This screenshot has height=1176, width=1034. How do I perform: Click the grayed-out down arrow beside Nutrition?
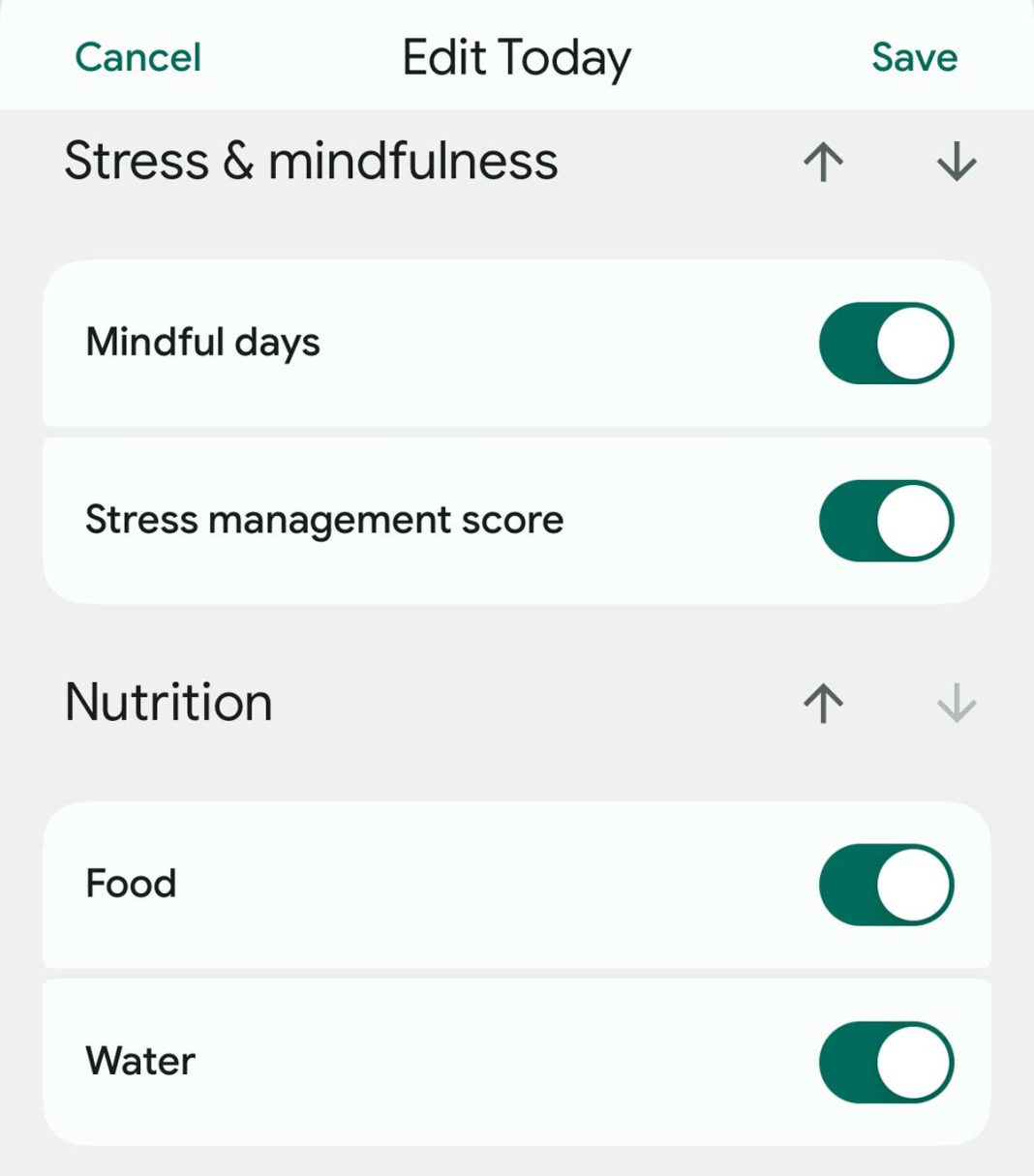(955, 704)
